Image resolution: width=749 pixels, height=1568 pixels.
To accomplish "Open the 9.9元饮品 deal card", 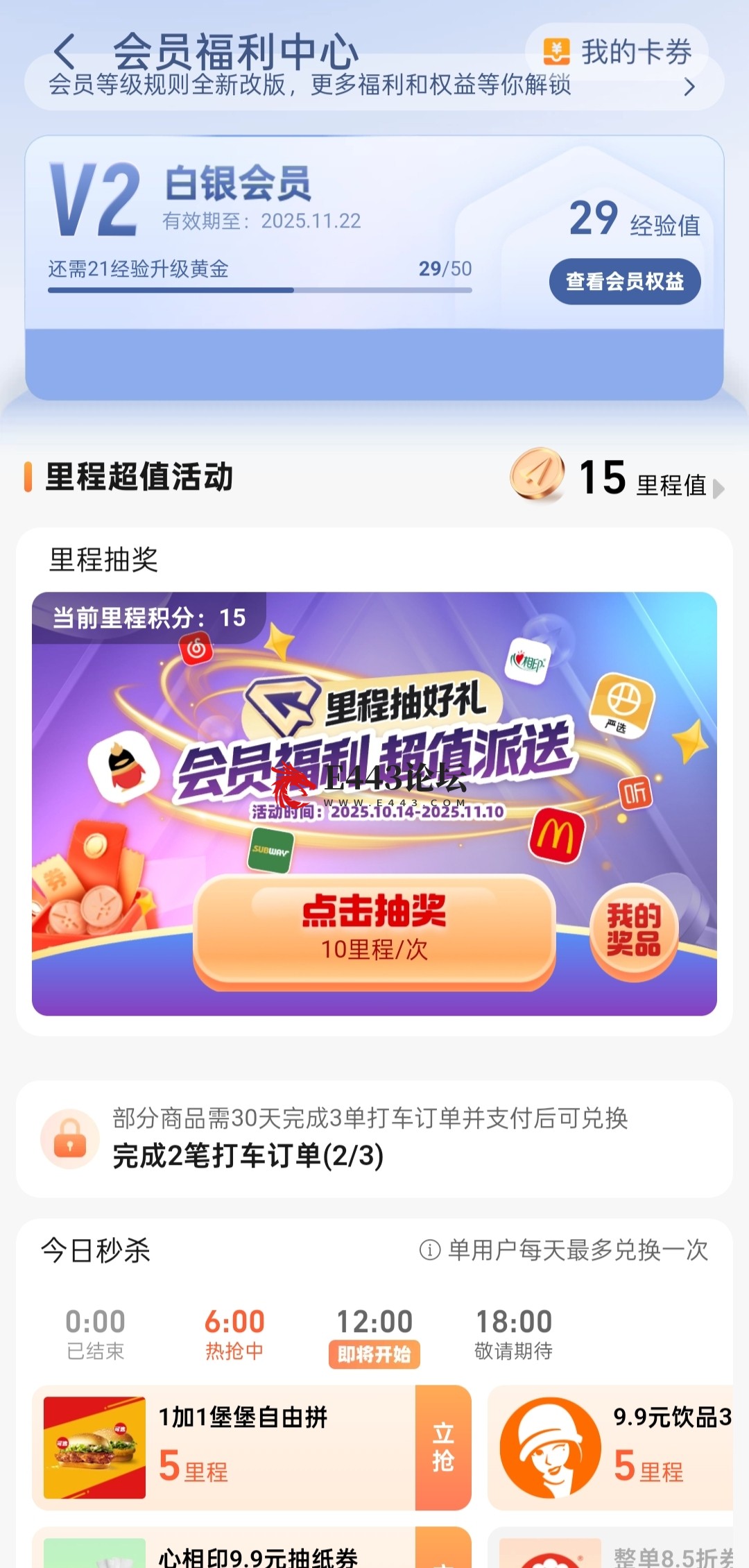I will tap(610, 1447).
